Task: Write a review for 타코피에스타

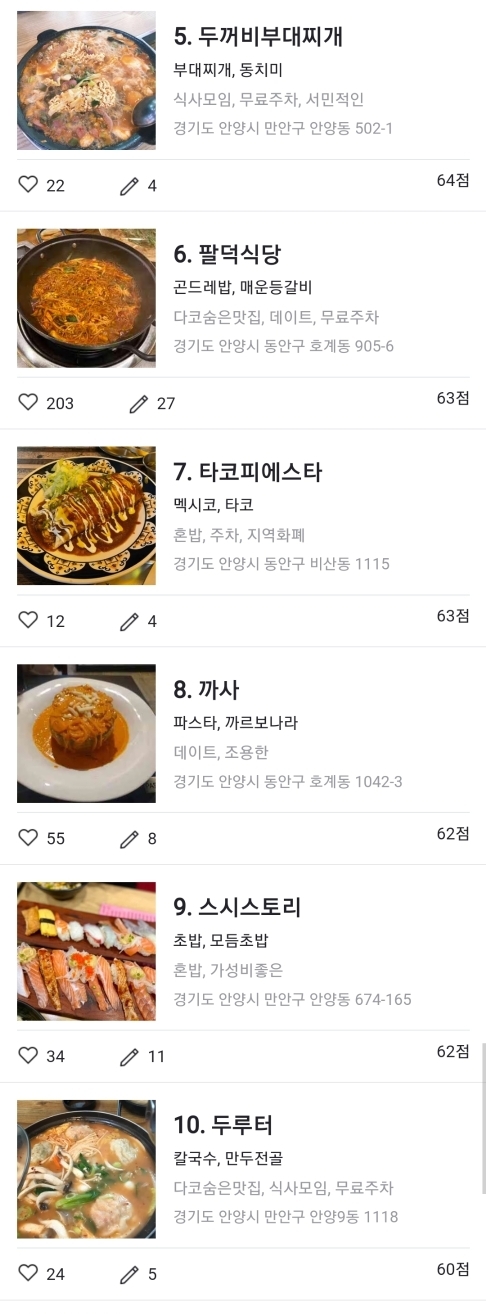Action: pyautogui.click(x=129, y=620)
